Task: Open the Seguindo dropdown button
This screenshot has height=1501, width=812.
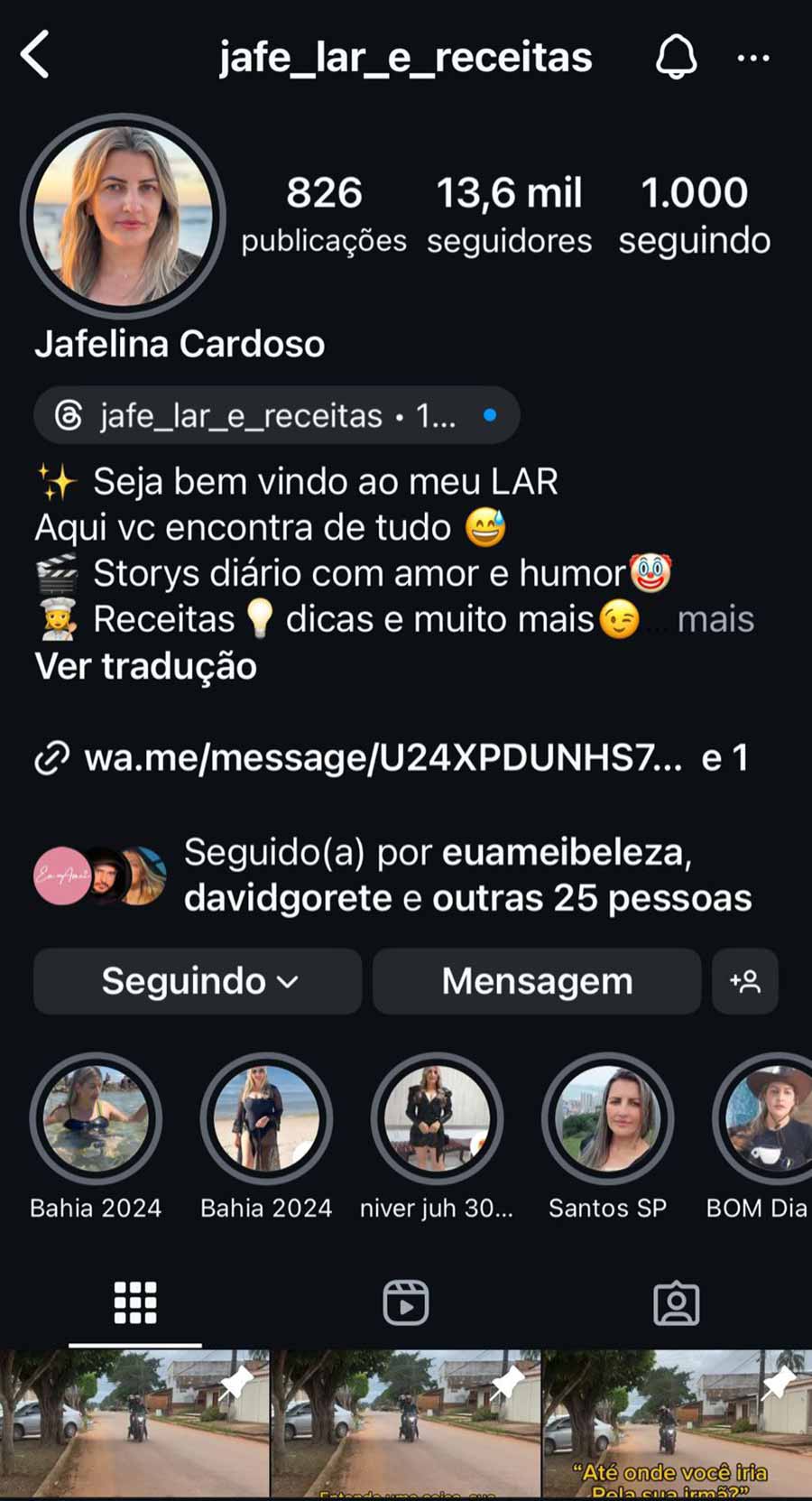Action: pyautogui.click(x=197, y=982)
